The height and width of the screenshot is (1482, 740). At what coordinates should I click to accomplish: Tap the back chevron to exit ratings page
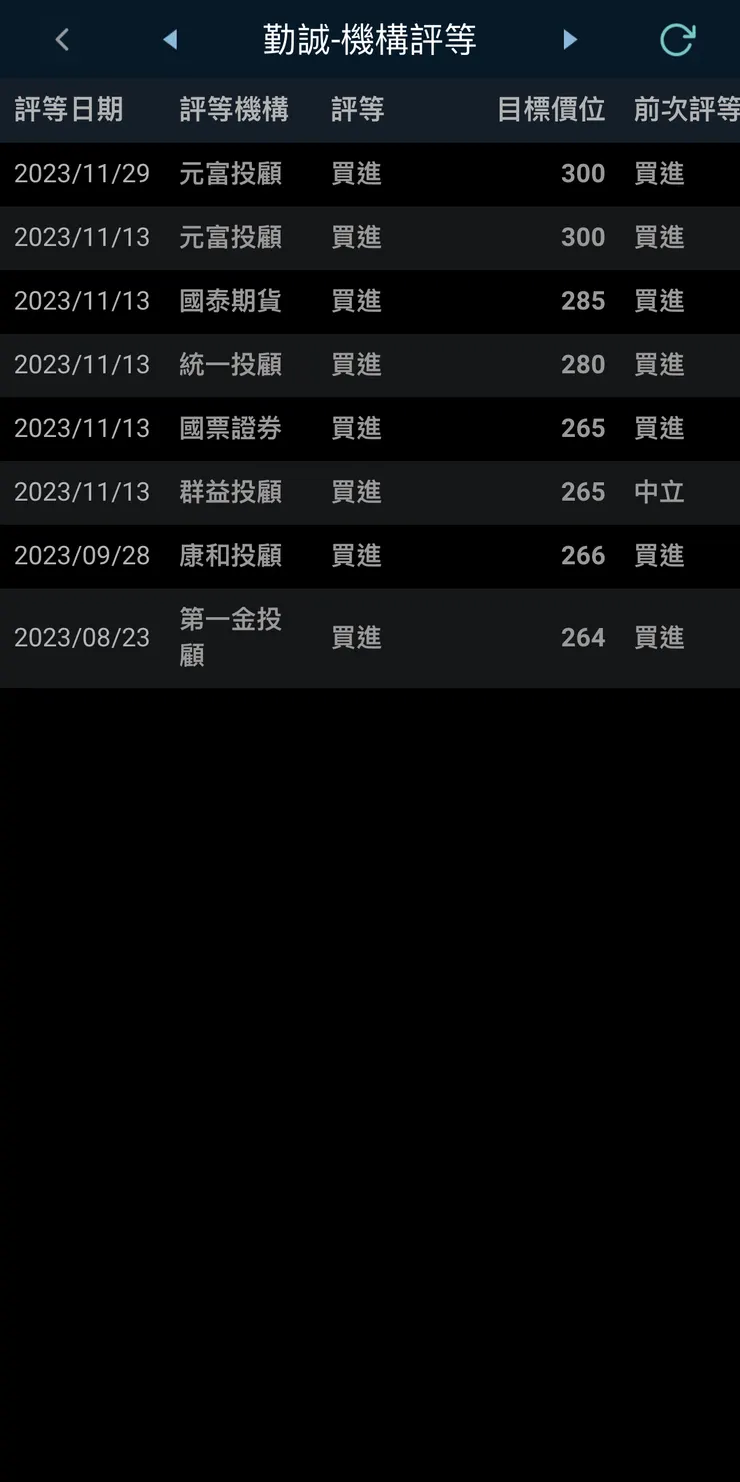click(x=62, y=39)
